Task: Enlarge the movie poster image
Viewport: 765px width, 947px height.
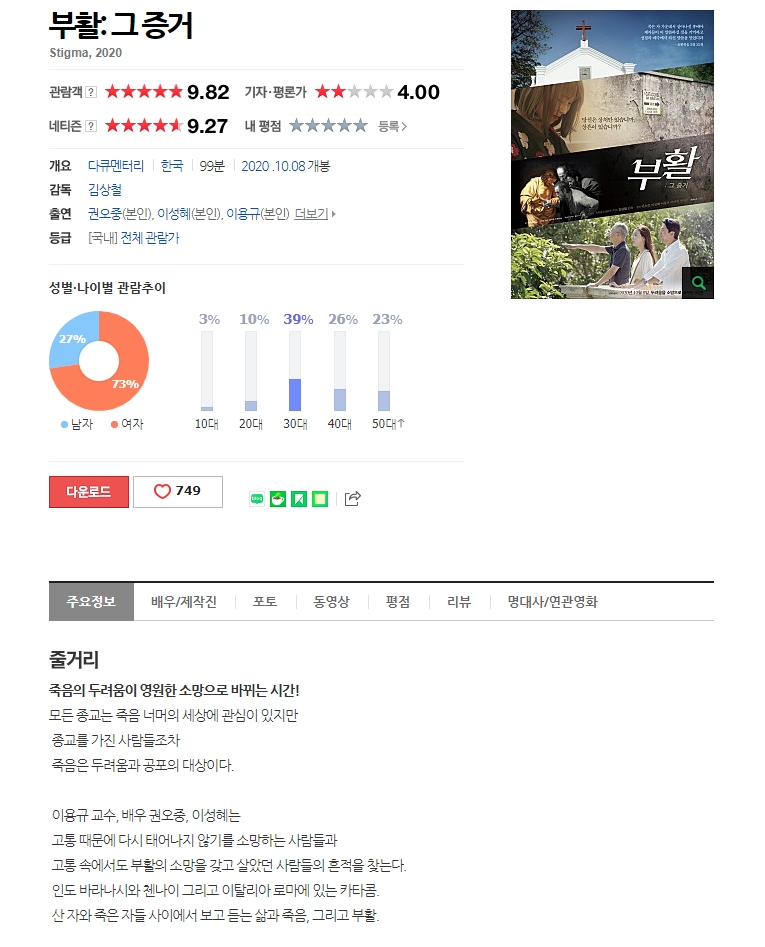Action: coord(698,283)
